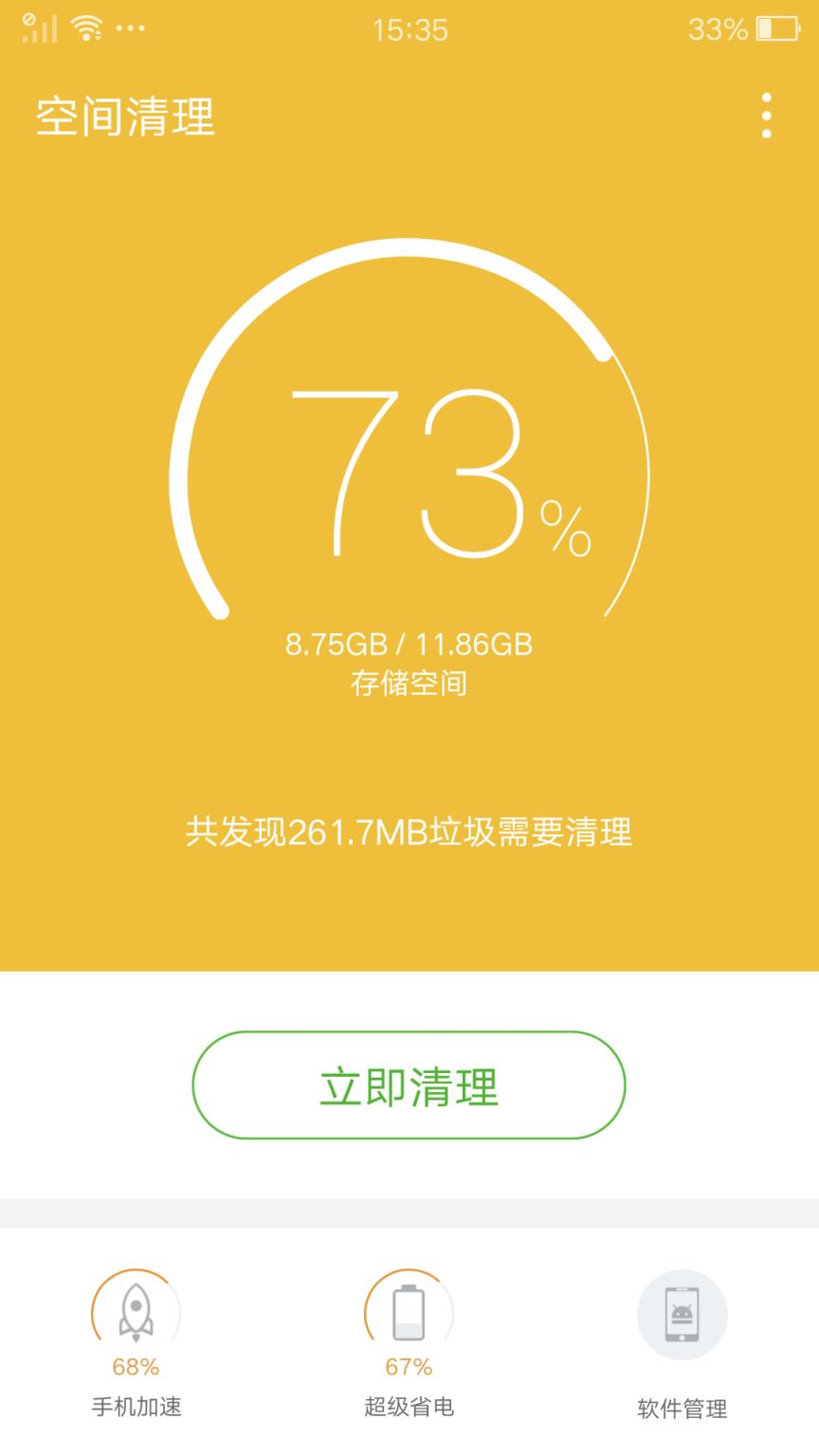Select the 空间清理 title text
This screenshot has width=819, height=1456.
click(x=125, y=118)
